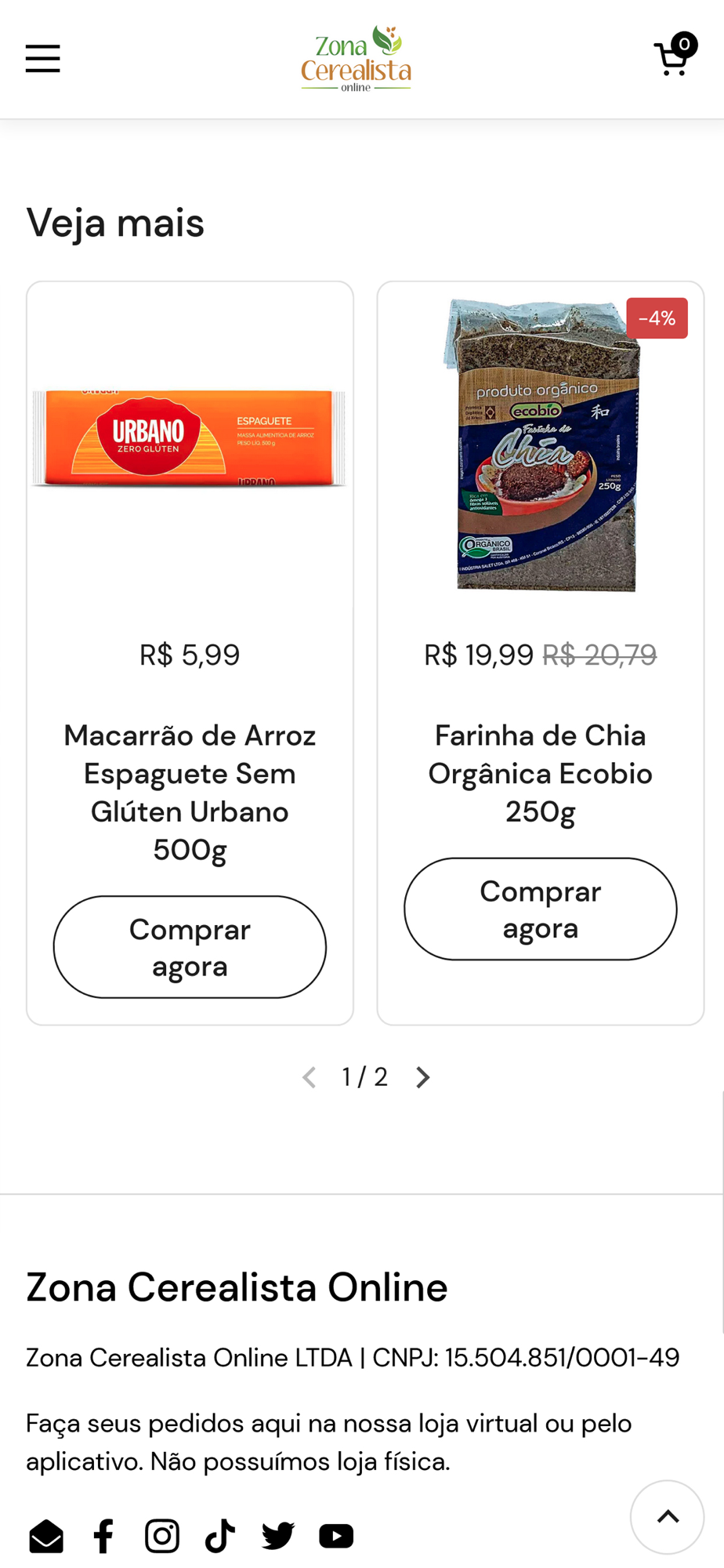Screen dimensions: 724x1568
Task: Open the email contact icon
Action: pyautogui.click(x=46, y=1536)
